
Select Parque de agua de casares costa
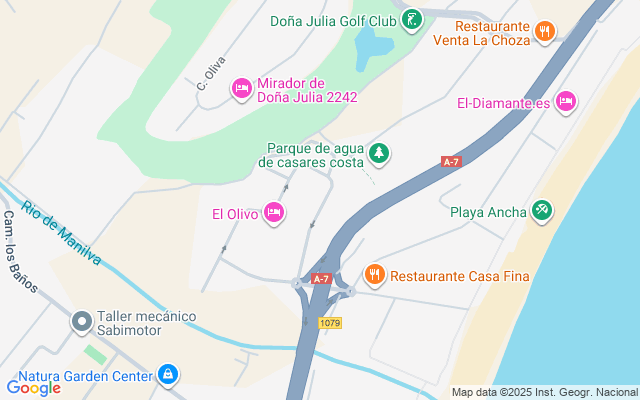[379, 154]
